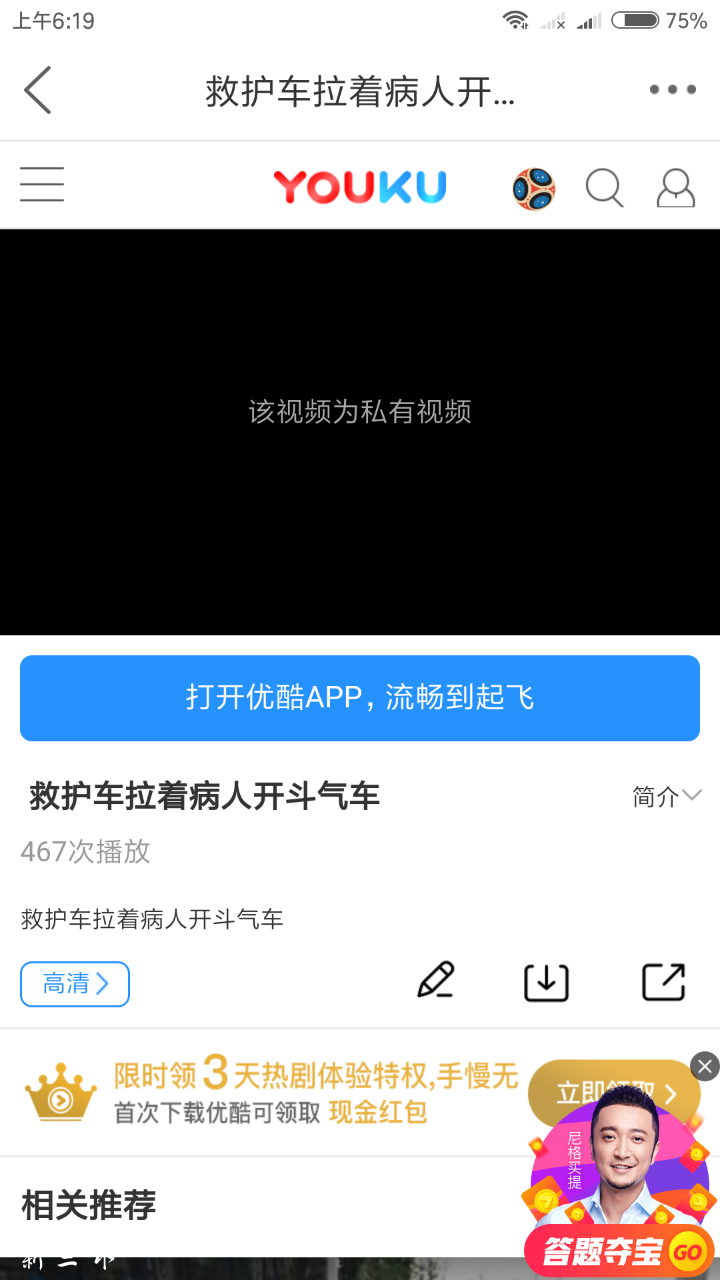Open the user profile icon
The width and height of the screenshot is (720, 1280).
(x=676, y=187)
